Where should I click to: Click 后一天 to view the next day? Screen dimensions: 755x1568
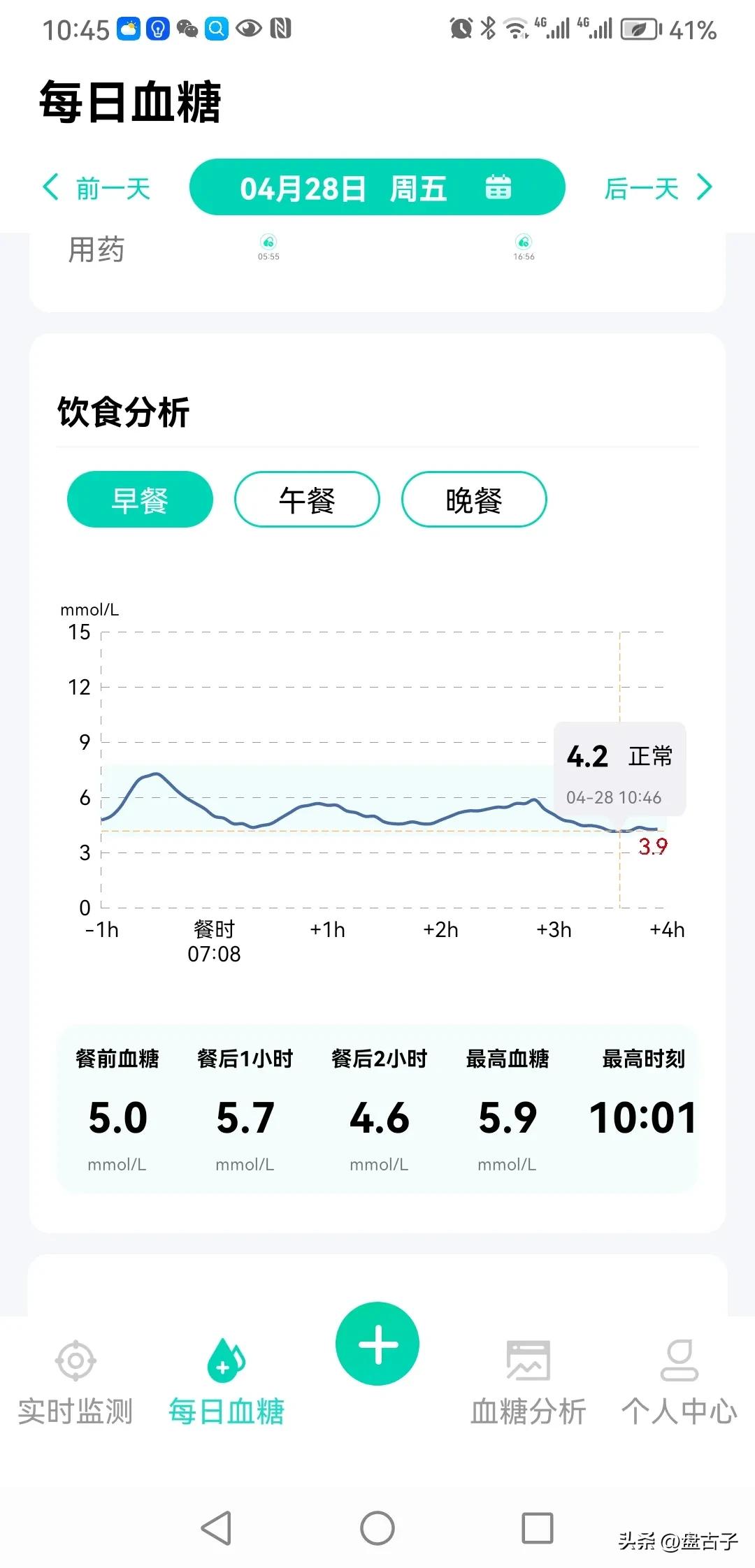click(x=641, y=187)
